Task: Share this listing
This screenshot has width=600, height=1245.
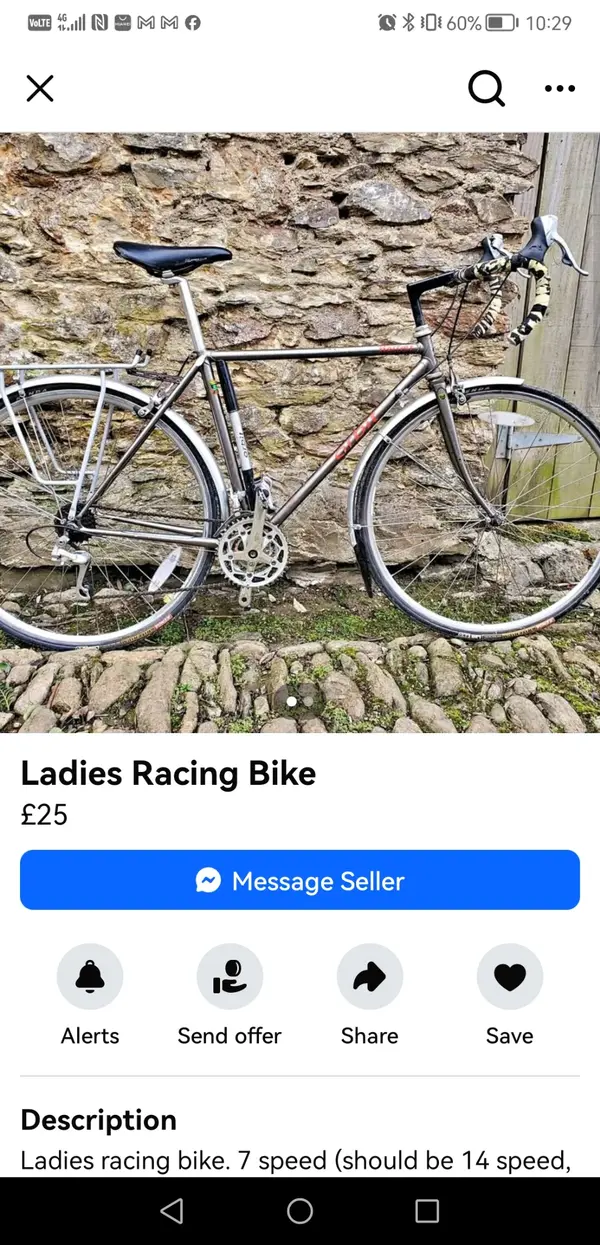Action: pos(370,977)
